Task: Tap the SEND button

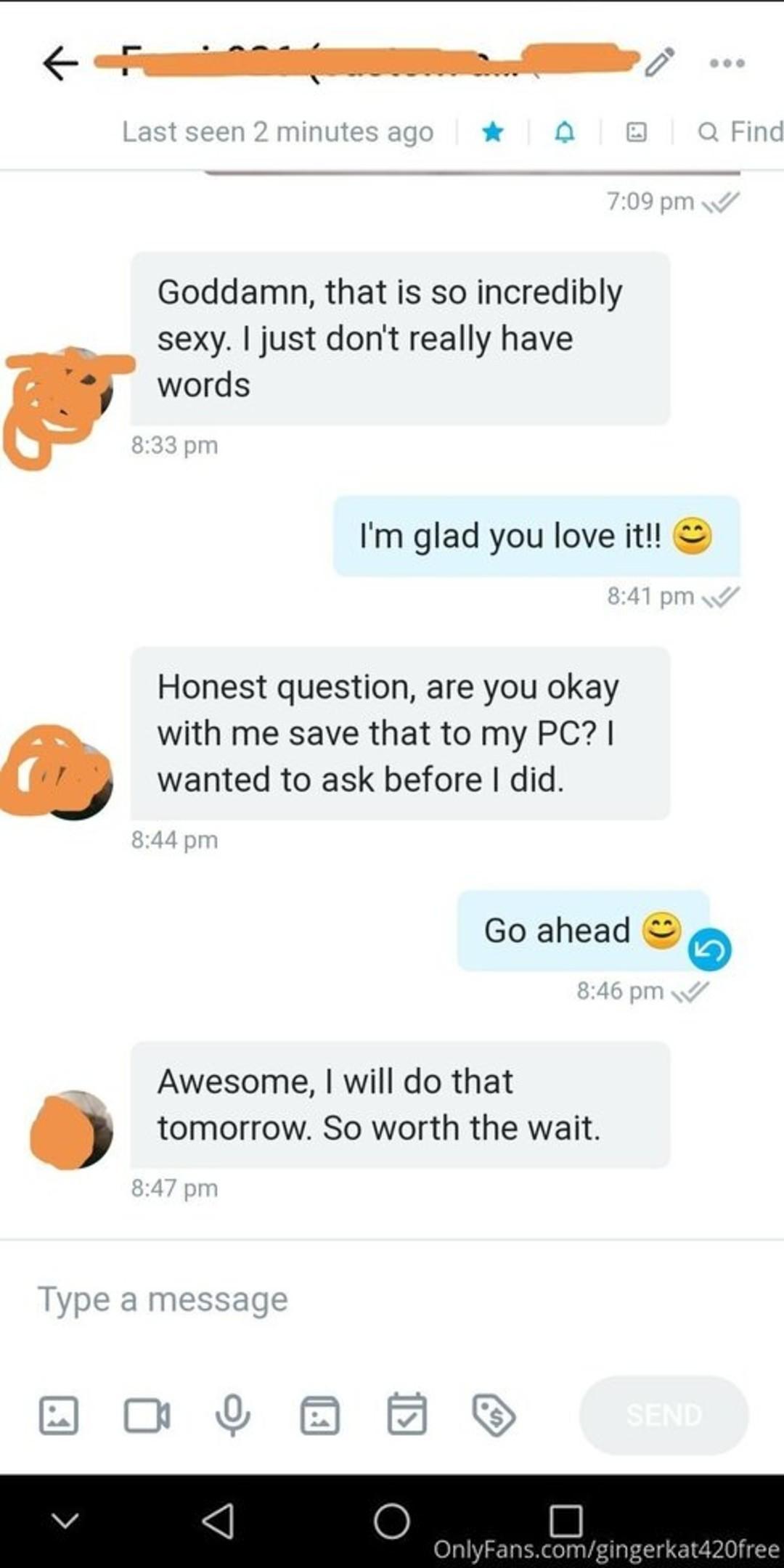Action: (663, 1415)
